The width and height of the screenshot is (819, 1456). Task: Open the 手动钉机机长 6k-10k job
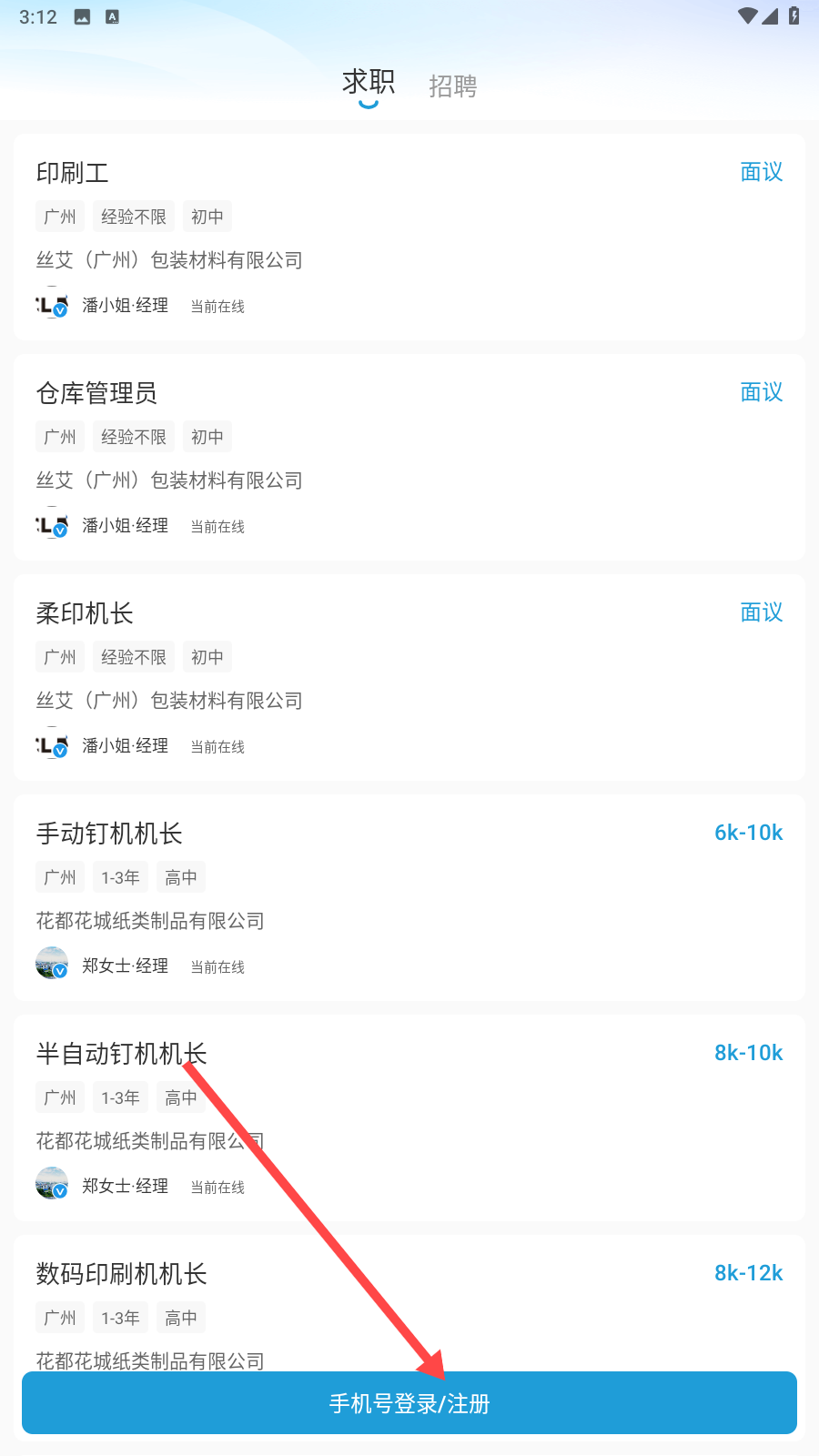(x=409, y=897)
